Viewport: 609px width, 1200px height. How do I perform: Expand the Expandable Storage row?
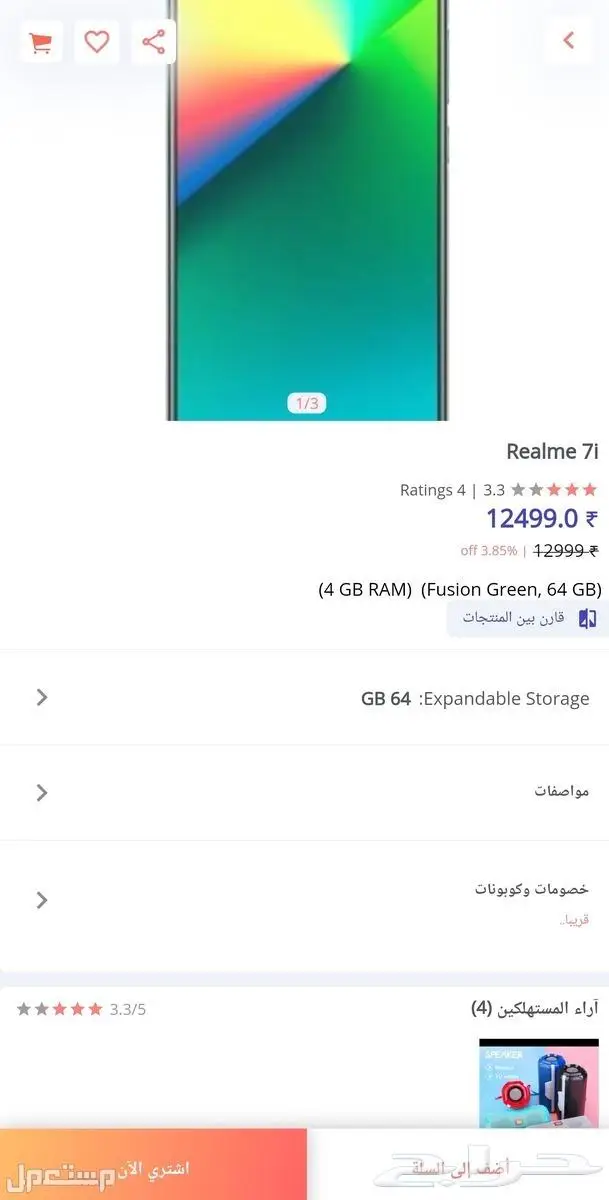click(x=304, y=698)
